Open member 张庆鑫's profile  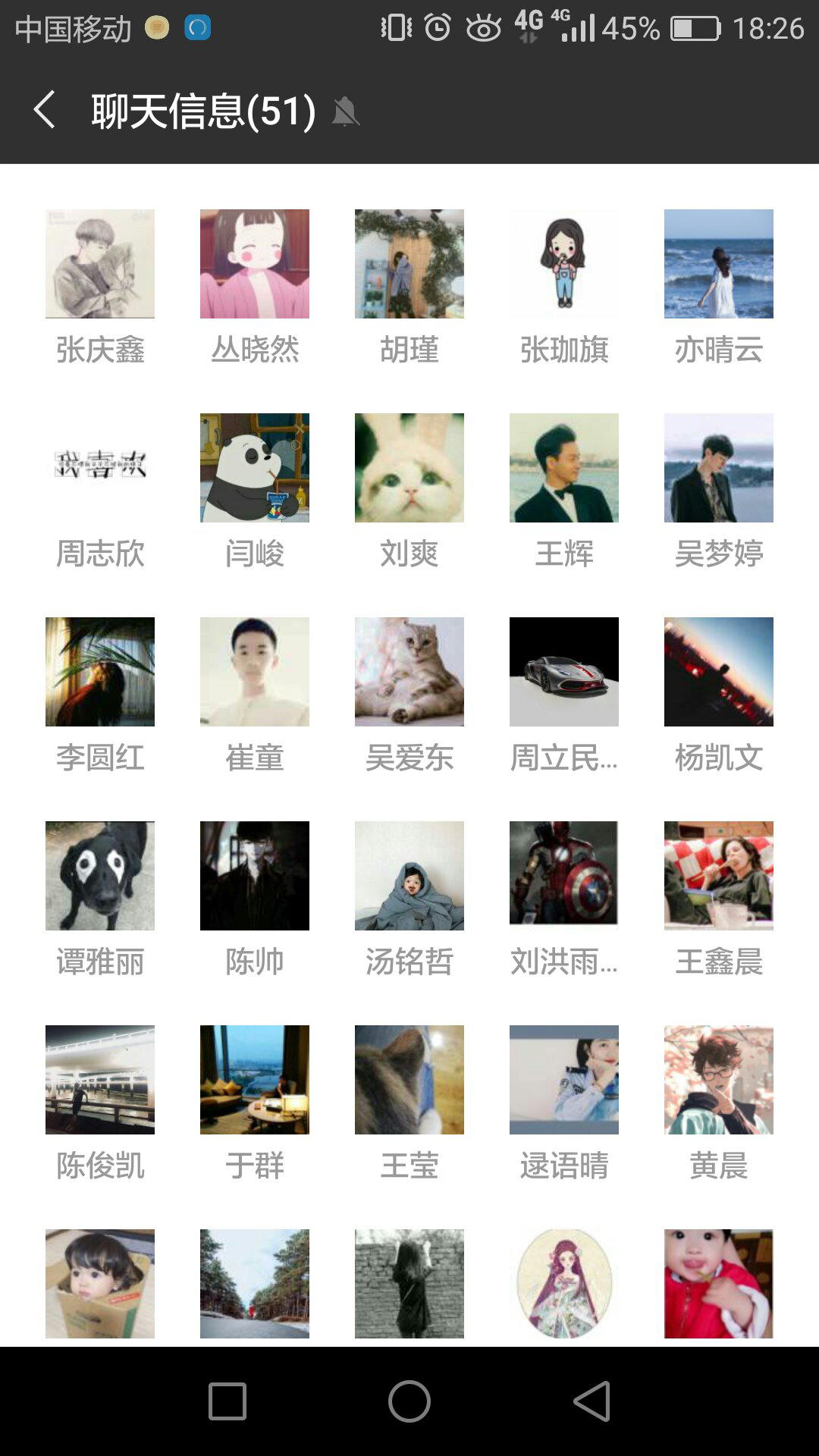pyautogui.click(x=100, y=264)
